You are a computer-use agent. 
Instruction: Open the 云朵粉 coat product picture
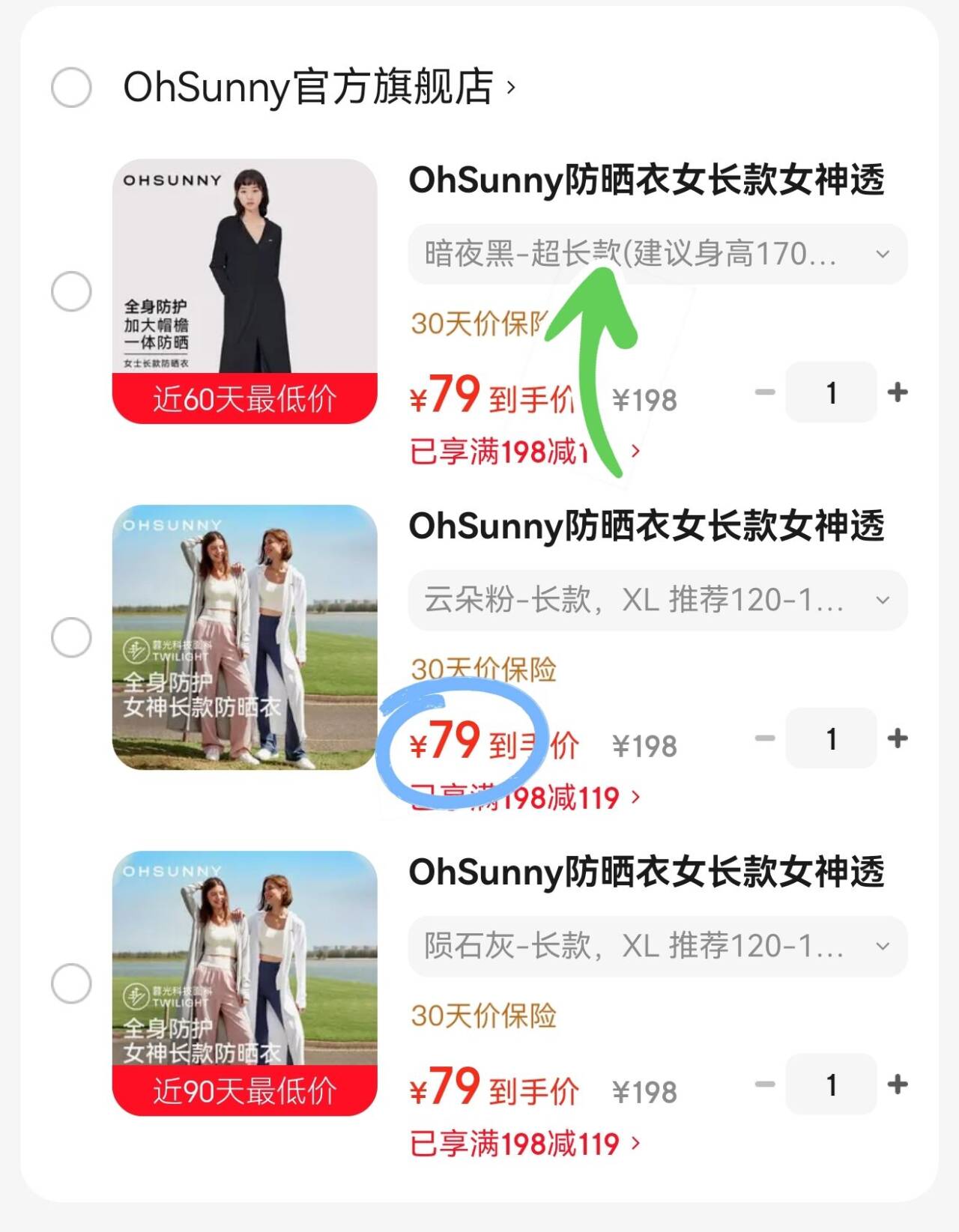244,637
